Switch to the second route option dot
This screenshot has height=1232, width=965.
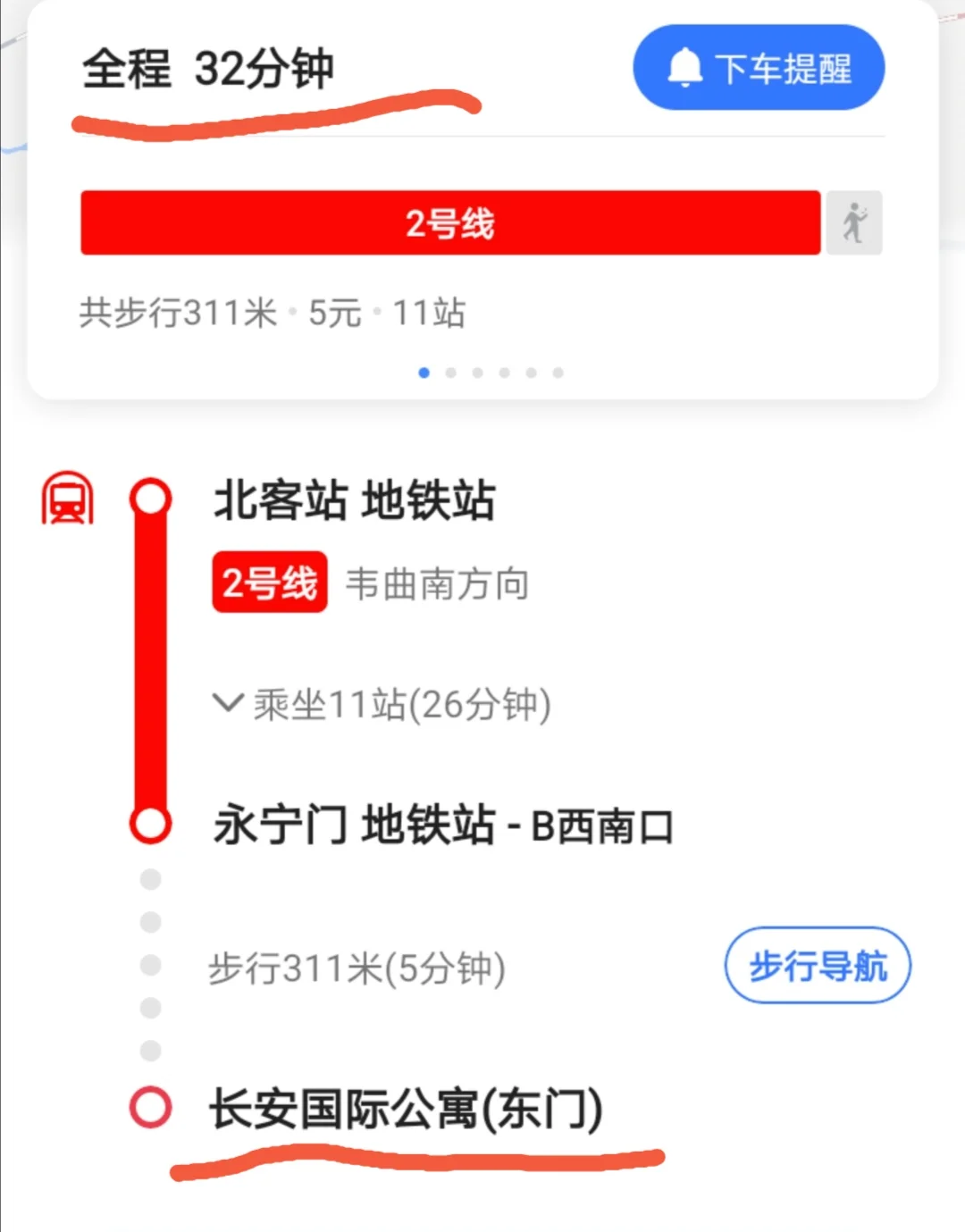pos(450,373)
